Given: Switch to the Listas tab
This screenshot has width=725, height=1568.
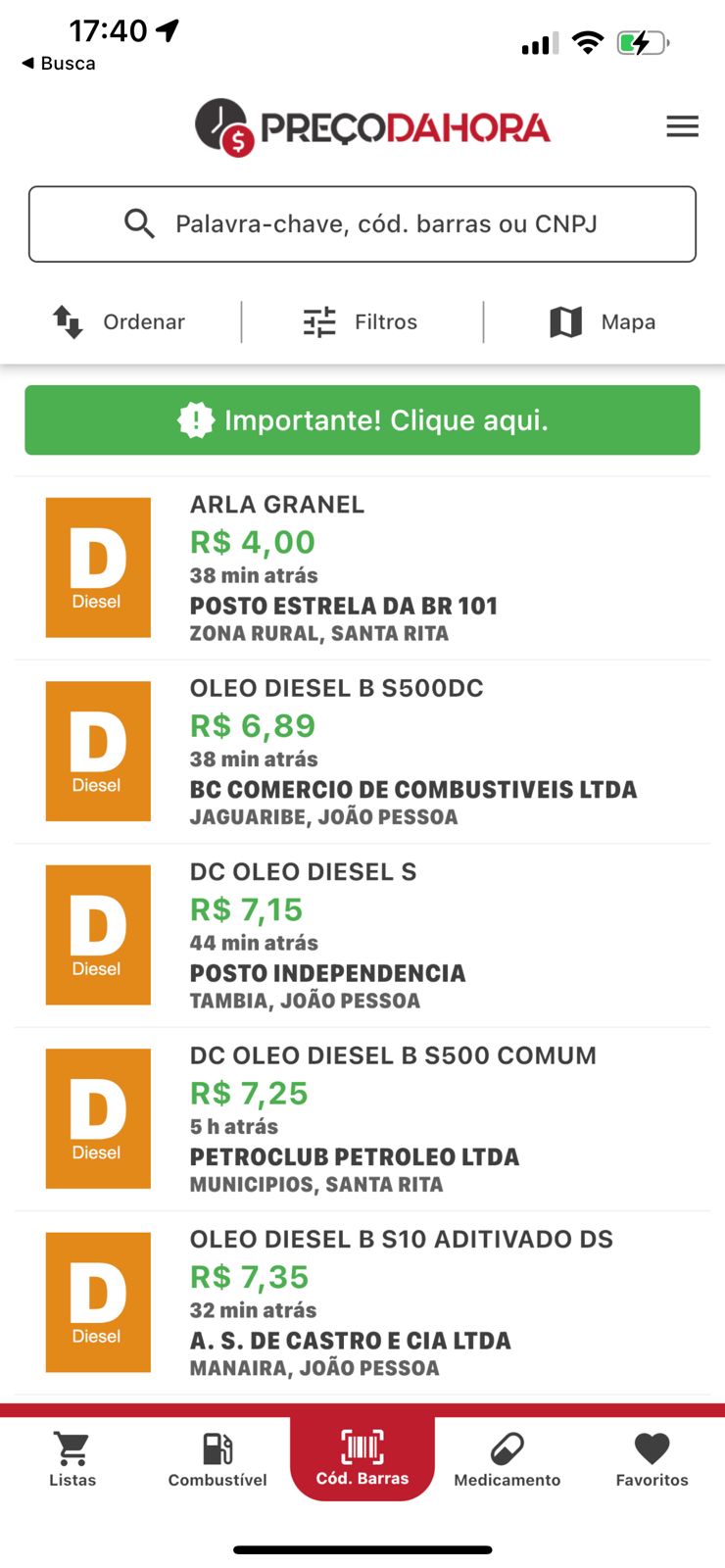Looking at the screenshot, I should tap(72, 1459).
